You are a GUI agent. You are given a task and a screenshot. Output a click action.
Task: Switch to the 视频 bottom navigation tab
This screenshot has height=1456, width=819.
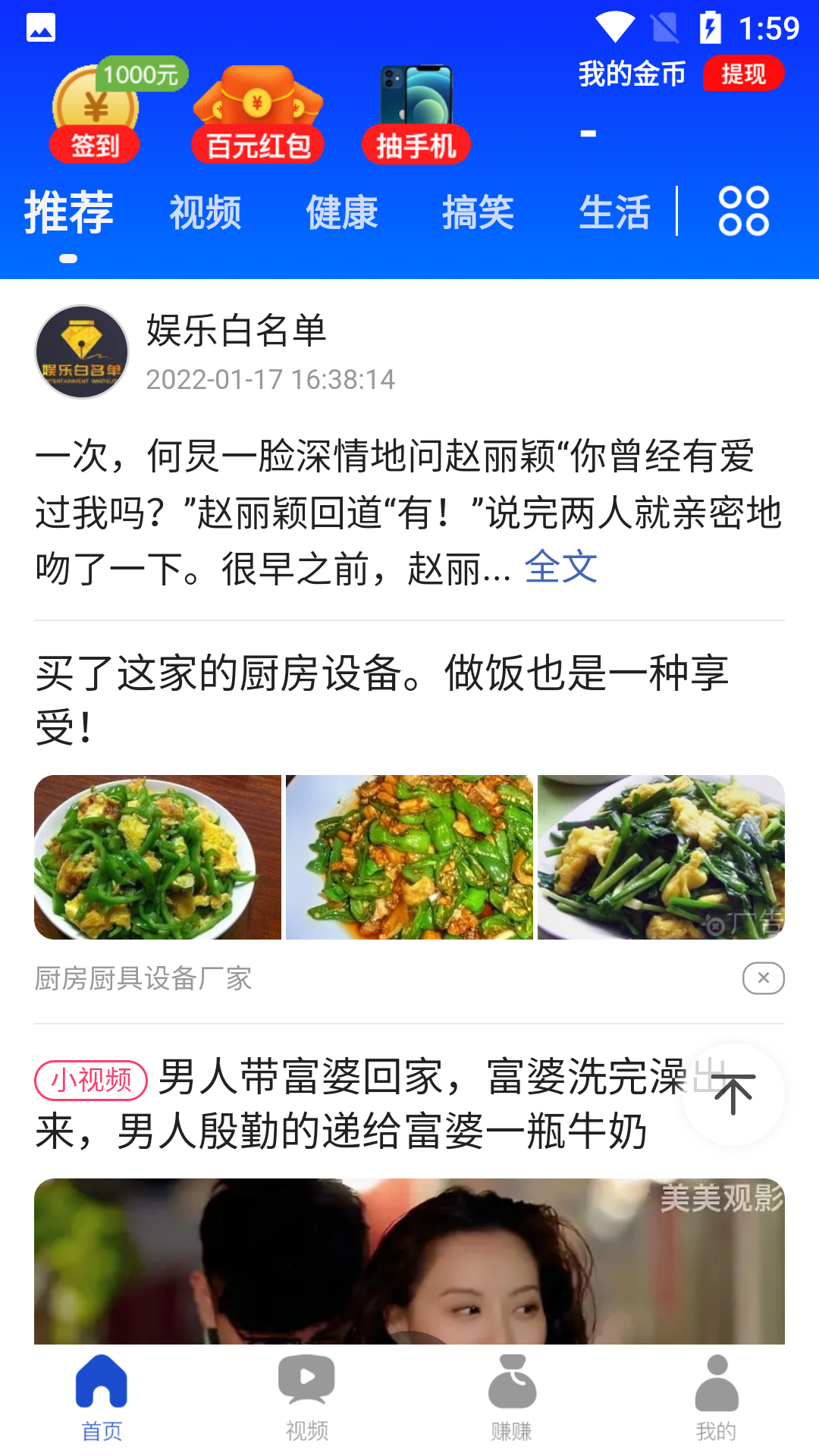307,1397
